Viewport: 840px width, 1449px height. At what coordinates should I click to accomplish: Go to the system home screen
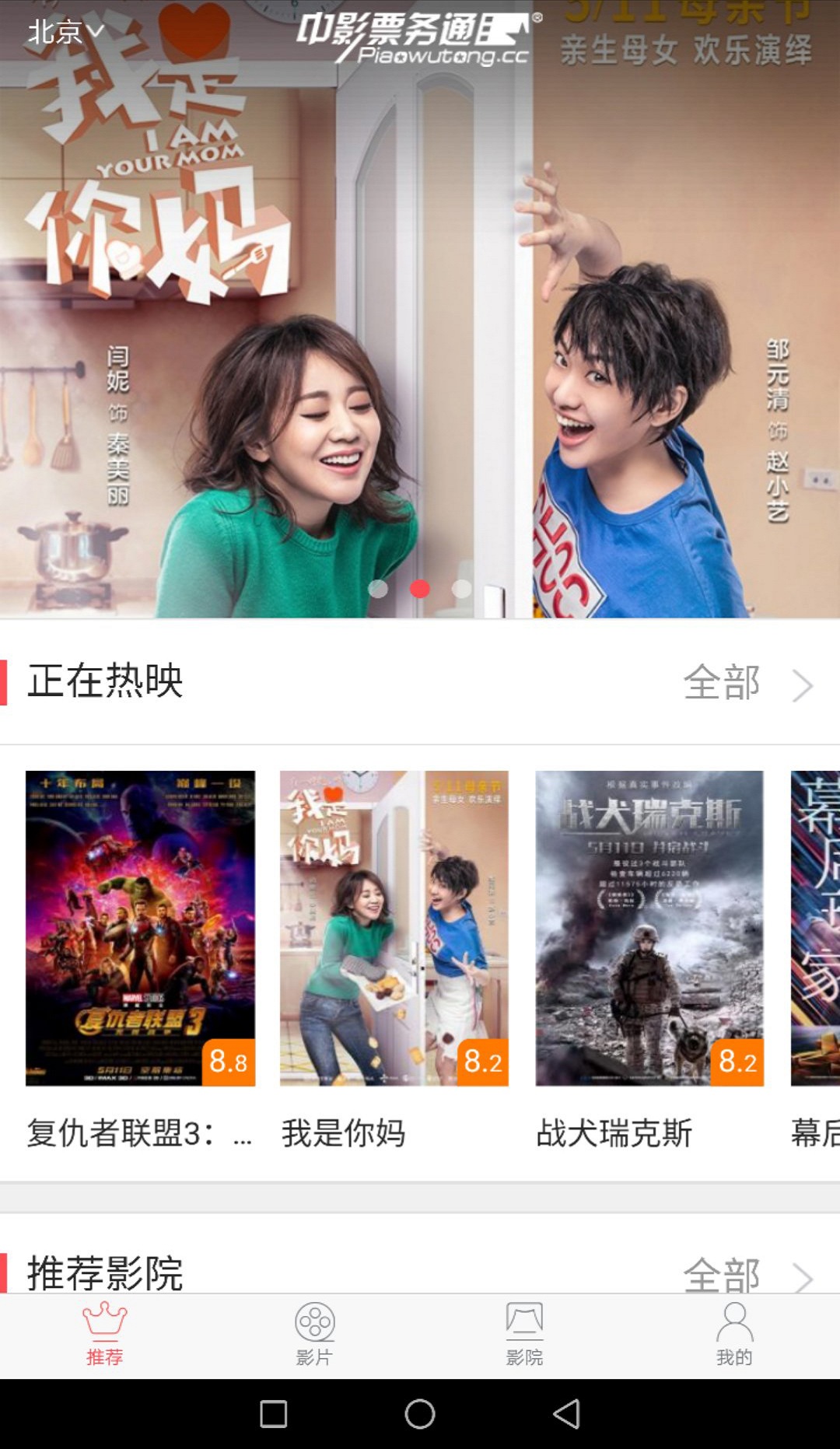click(420, 1414)
